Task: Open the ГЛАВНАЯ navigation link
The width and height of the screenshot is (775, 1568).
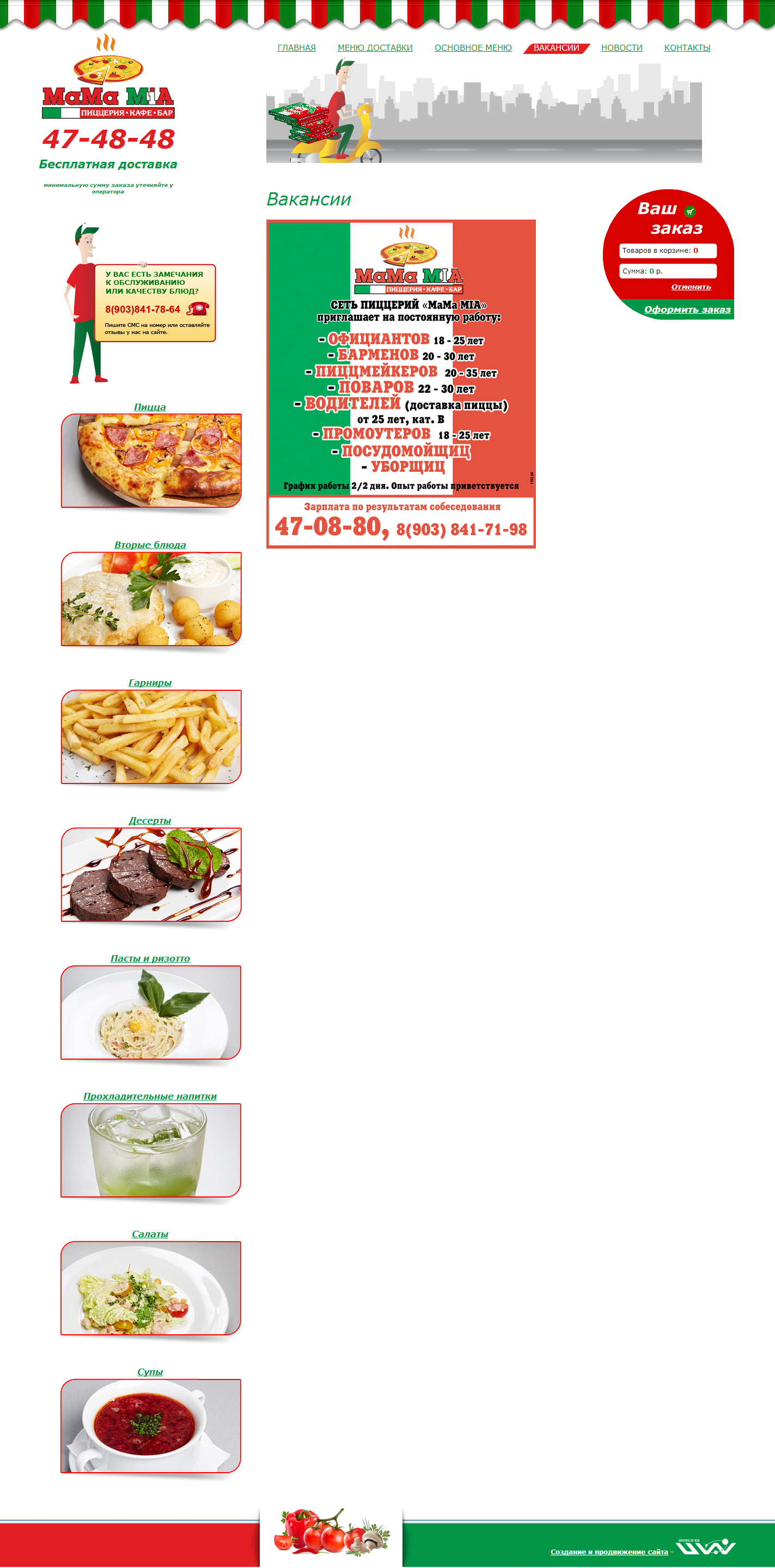Action: click(296, 47)
